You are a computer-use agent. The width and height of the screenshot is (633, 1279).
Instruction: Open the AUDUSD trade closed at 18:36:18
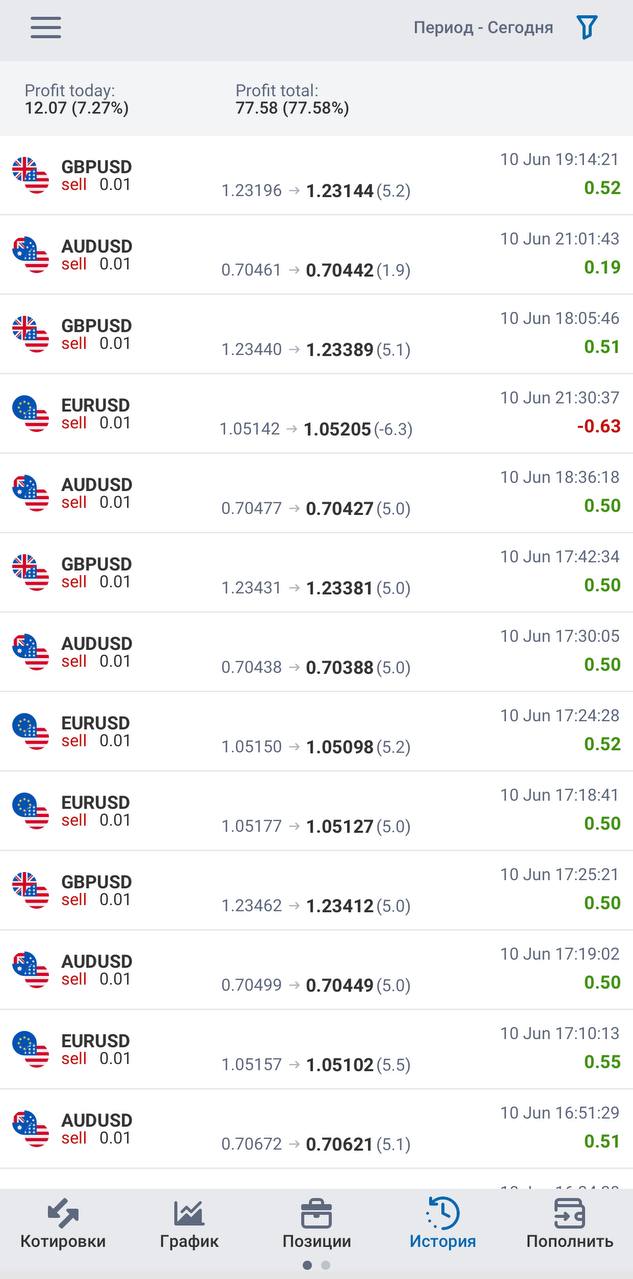(x=316, y=493)
